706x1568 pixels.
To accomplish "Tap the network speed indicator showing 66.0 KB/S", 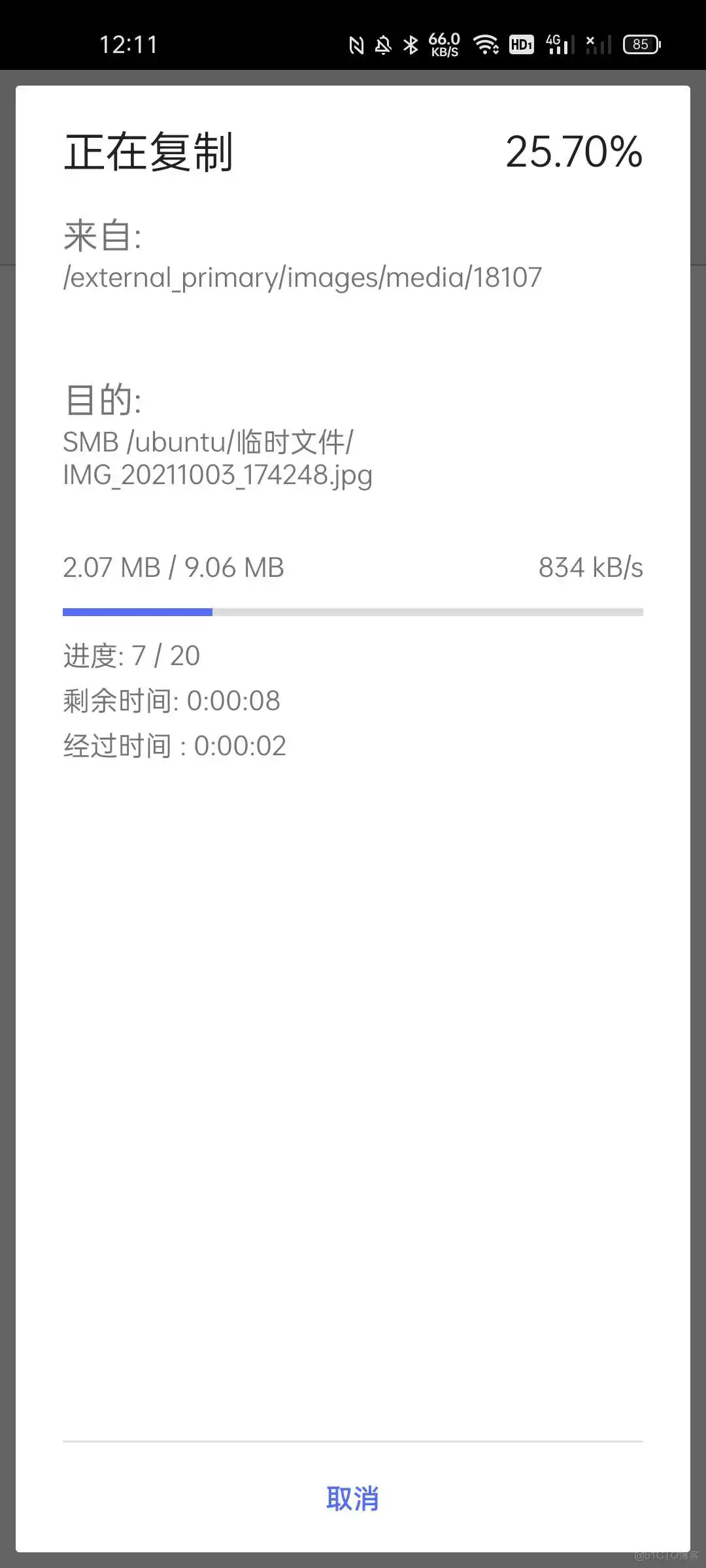I will (x=443, y=44).
